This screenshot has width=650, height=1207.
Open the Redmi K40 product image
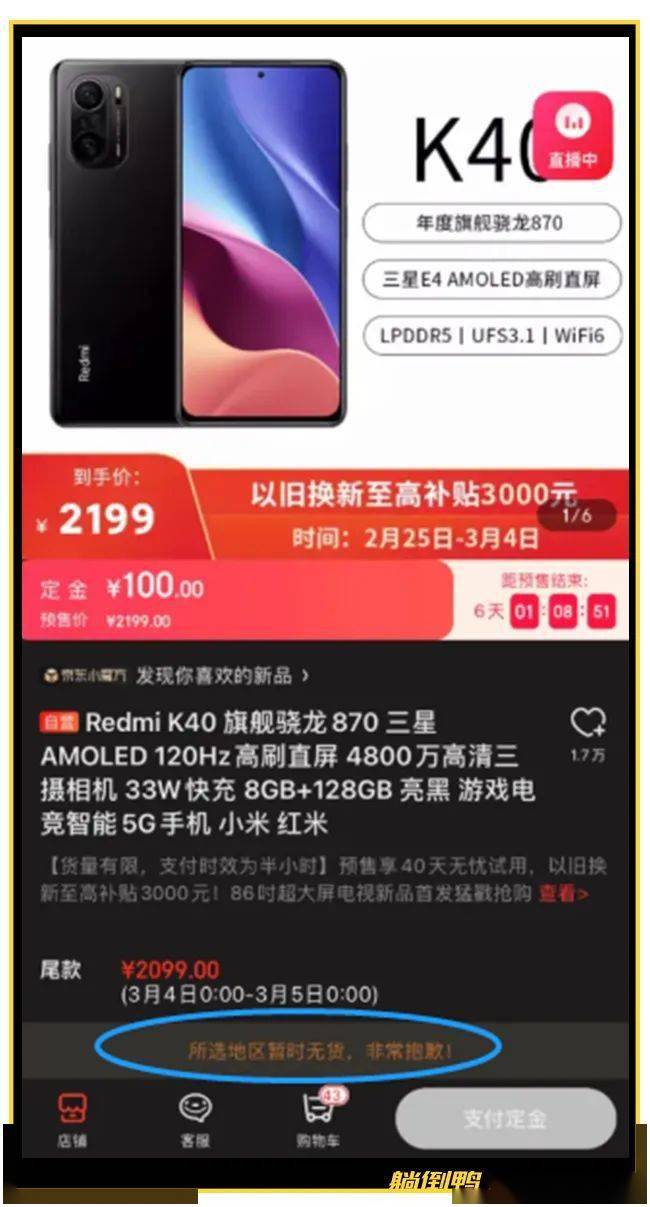[x=198, y=242]
